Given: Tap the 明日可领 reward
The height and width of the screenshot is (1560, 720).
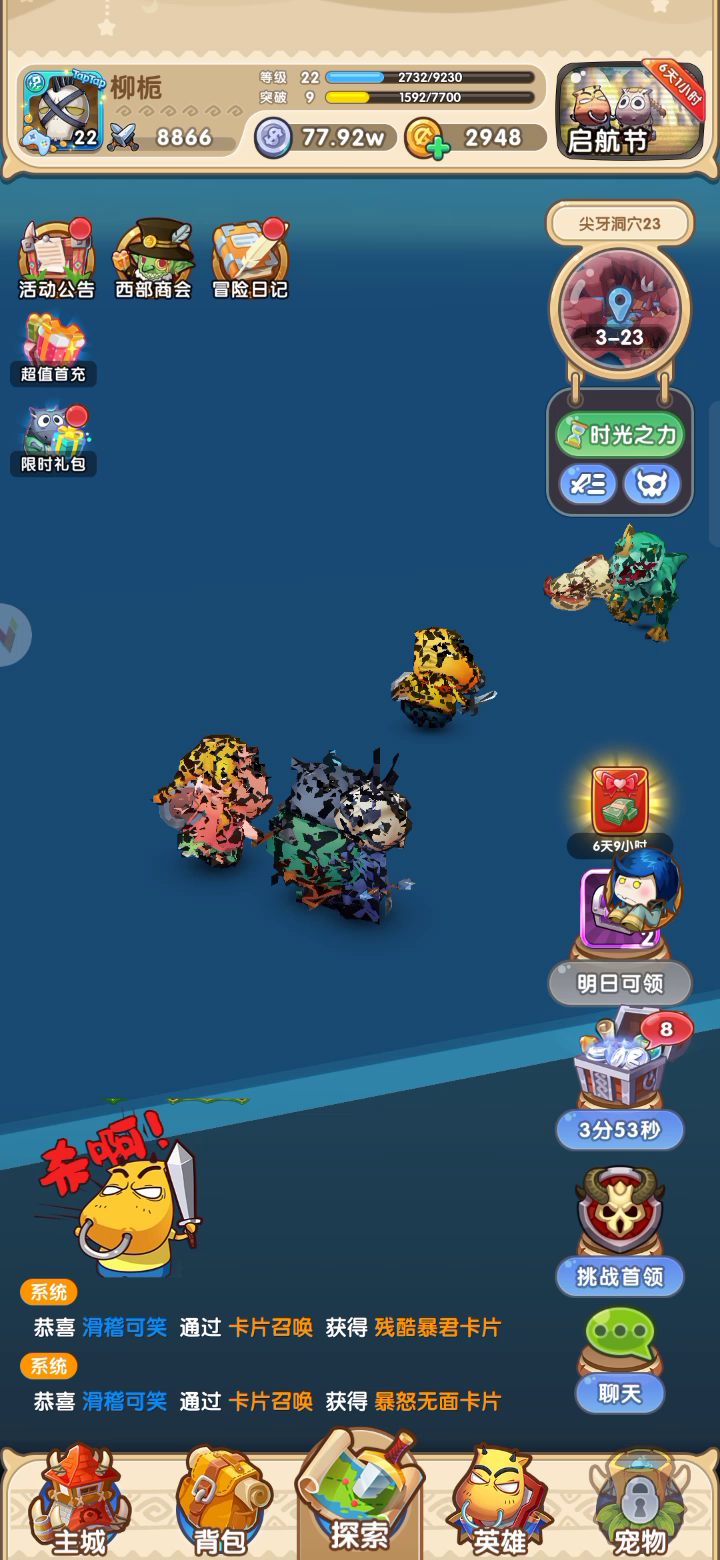Looking at the screenshot, I should click(x=620, y=983).
